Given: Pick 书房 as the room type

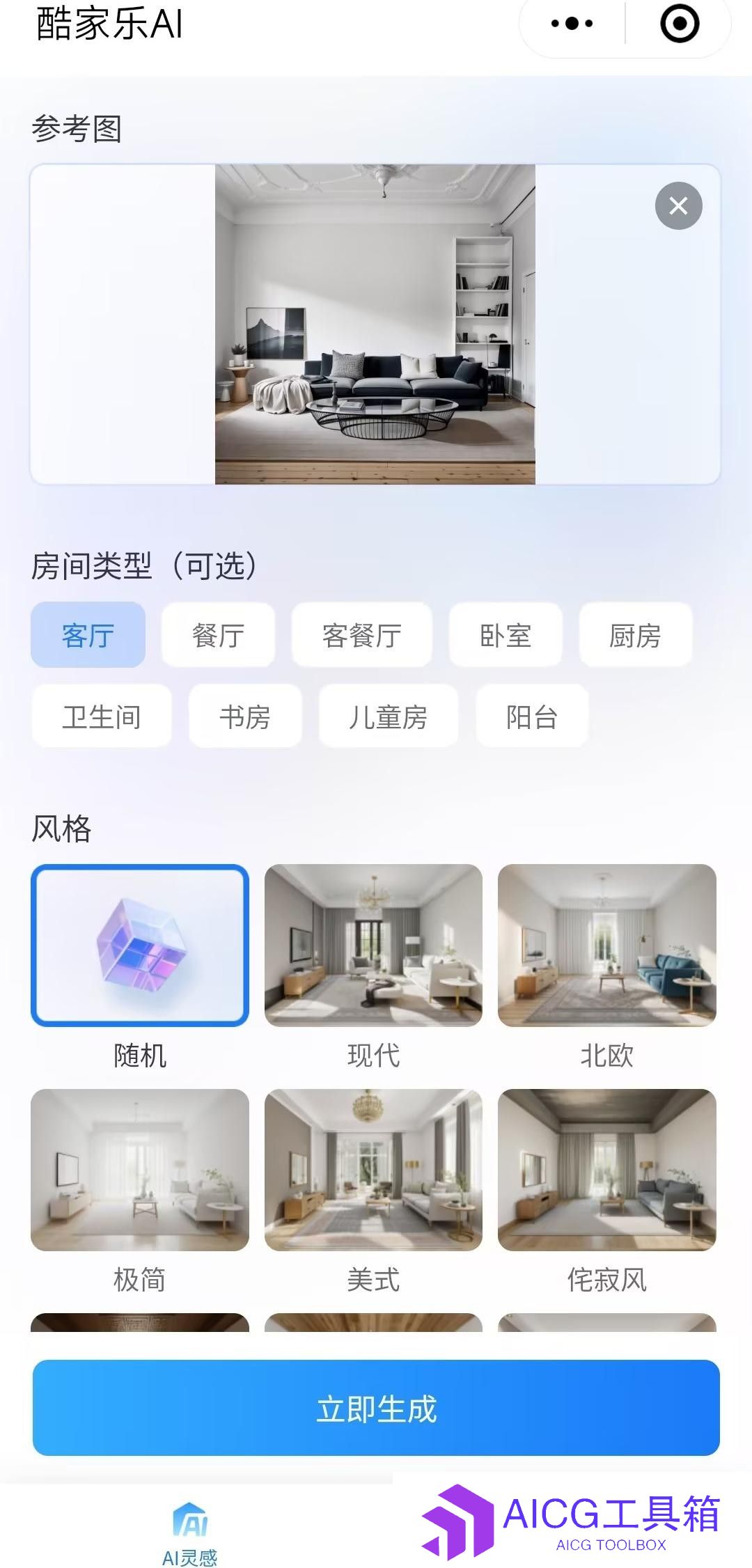Looking at the screenshot, I should coord(245,716).
